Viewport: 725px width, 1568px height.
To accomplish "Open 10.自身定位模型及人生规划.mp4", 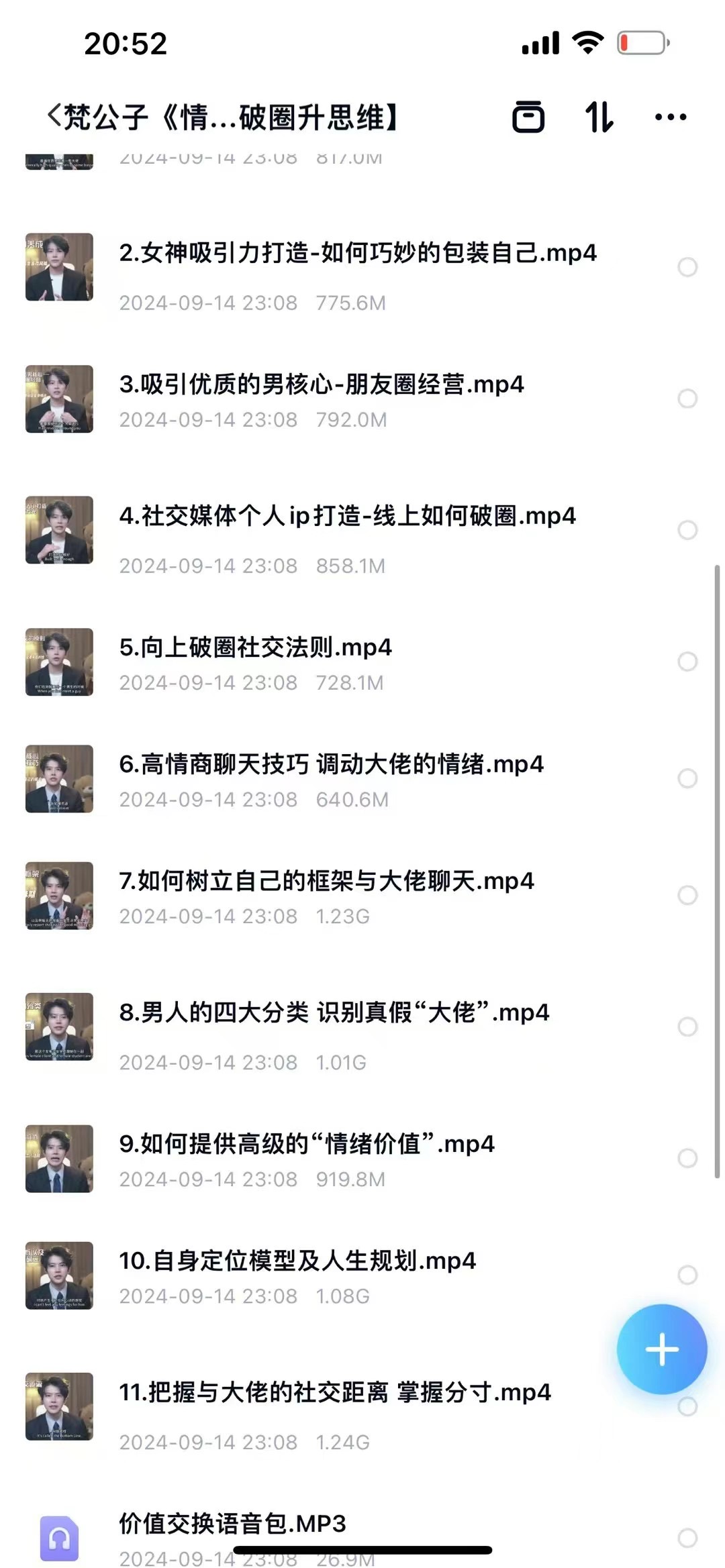I will (297, 1261).
